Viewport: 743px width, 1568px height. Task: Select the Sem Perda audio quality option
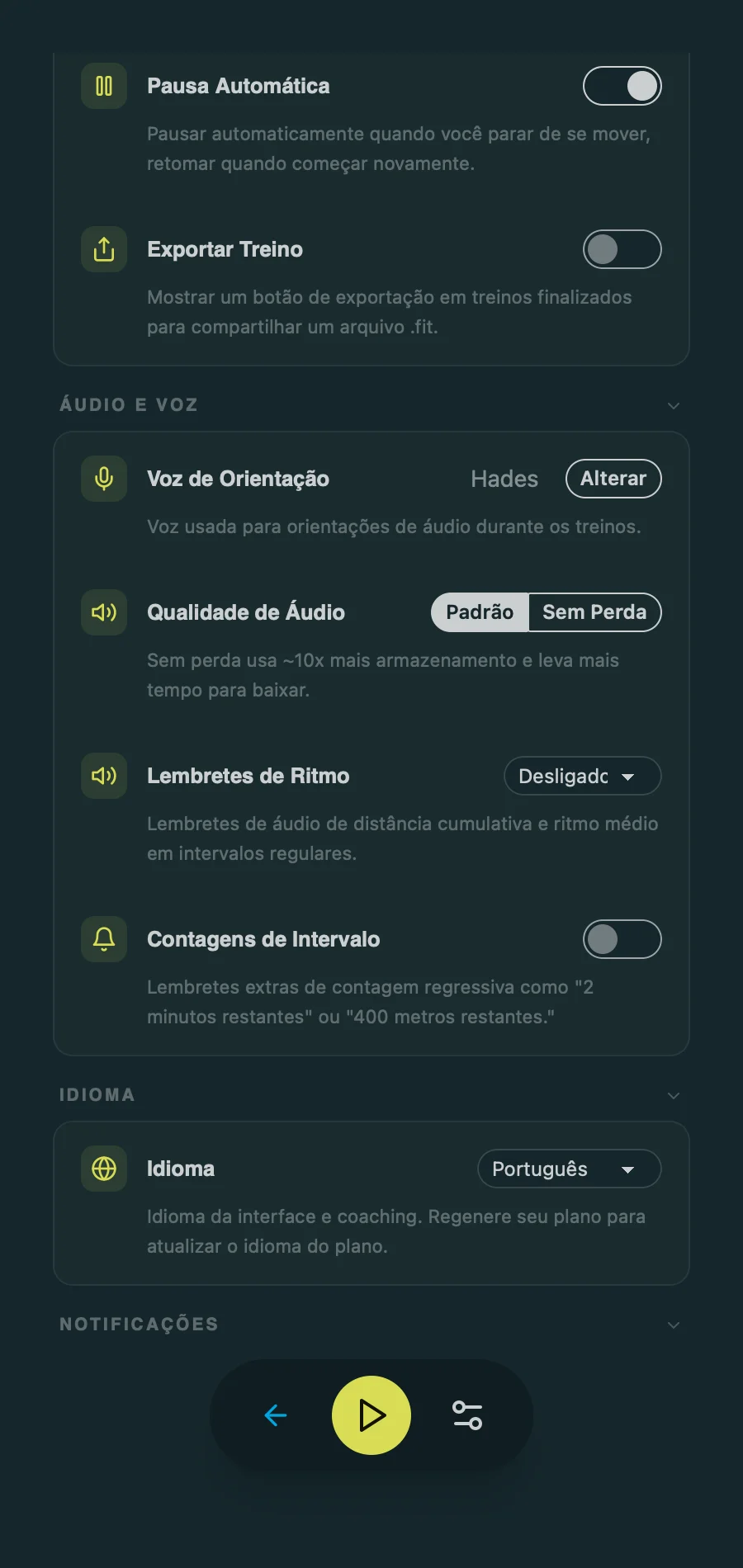tap(595, 612)
